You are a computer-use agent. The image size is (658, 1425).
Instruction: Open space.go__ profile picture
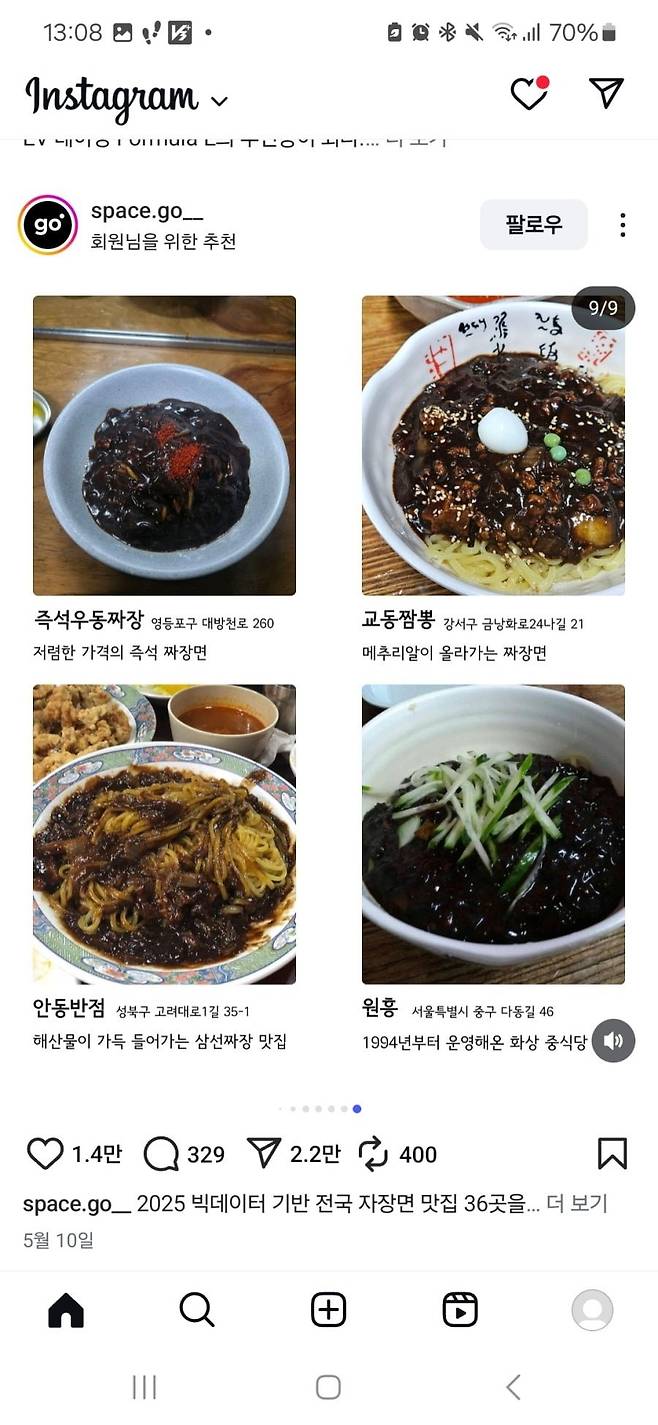(48, 225)
